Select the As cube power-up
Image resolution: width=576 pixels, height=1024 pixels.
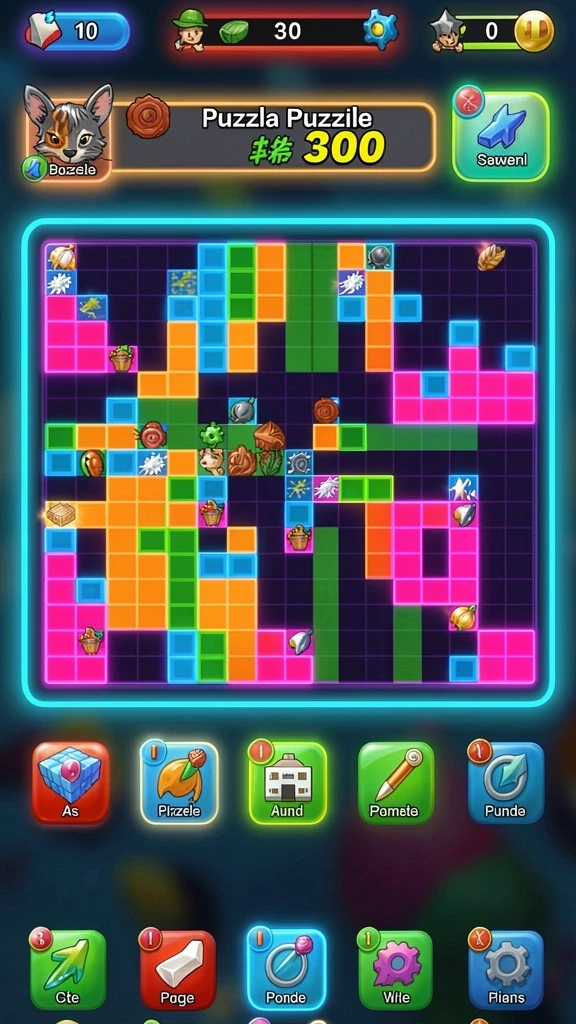pyautogui.click(x=71, y=782)
